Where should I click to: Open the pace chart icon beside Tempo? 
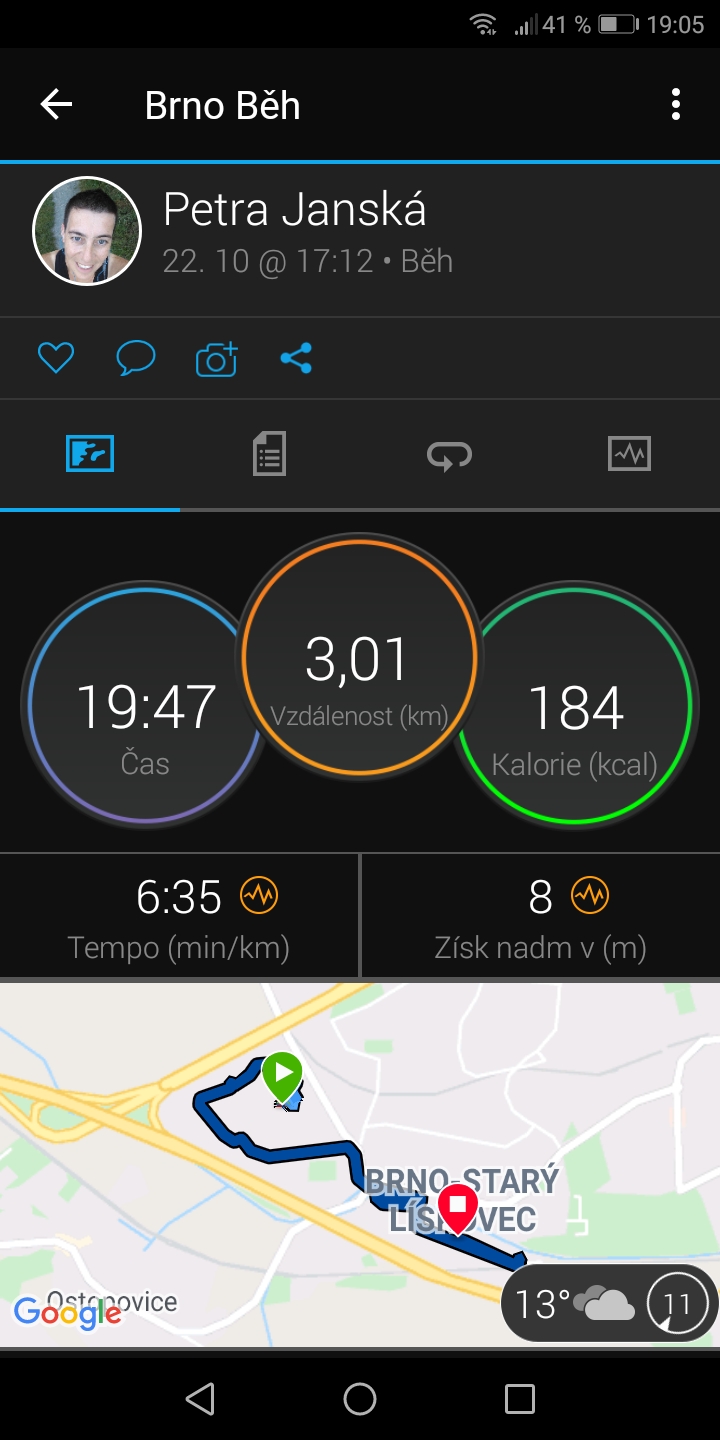(x=259, y=895)
